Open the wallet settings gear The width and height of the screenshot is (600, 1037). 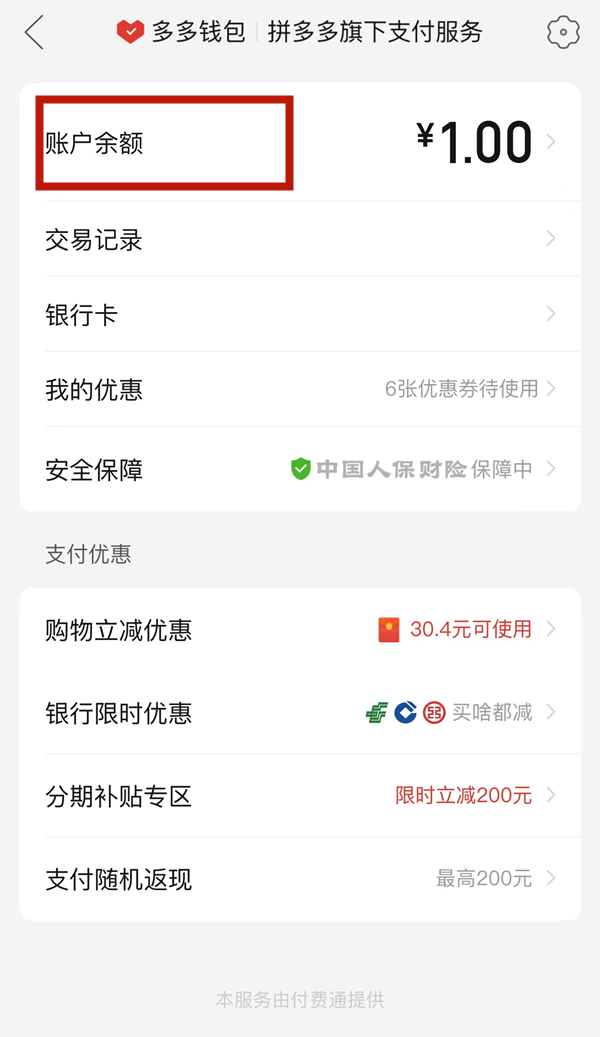563,32
